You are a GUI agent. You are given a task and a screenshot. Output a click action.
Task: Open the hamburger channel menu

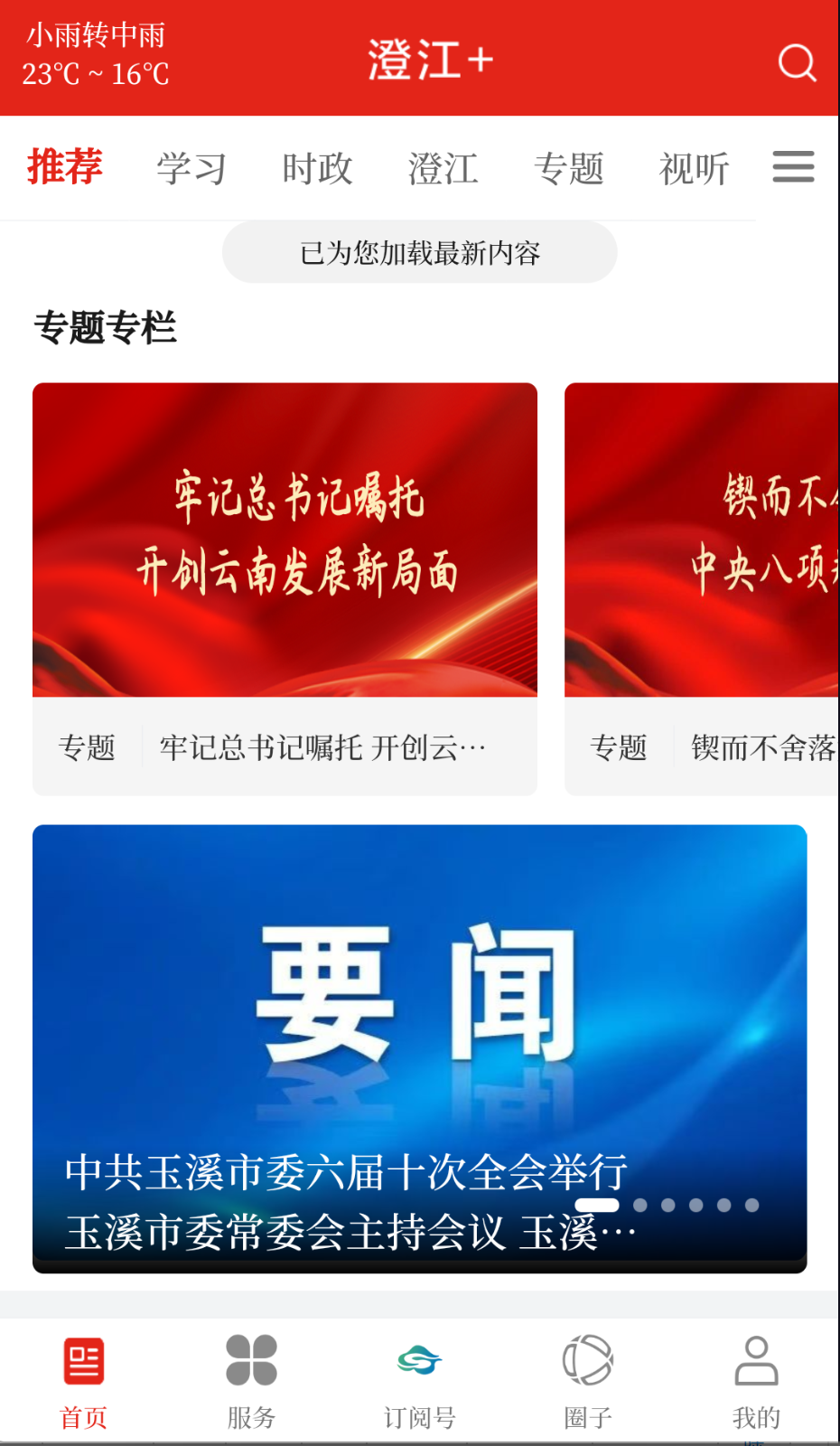793,168
